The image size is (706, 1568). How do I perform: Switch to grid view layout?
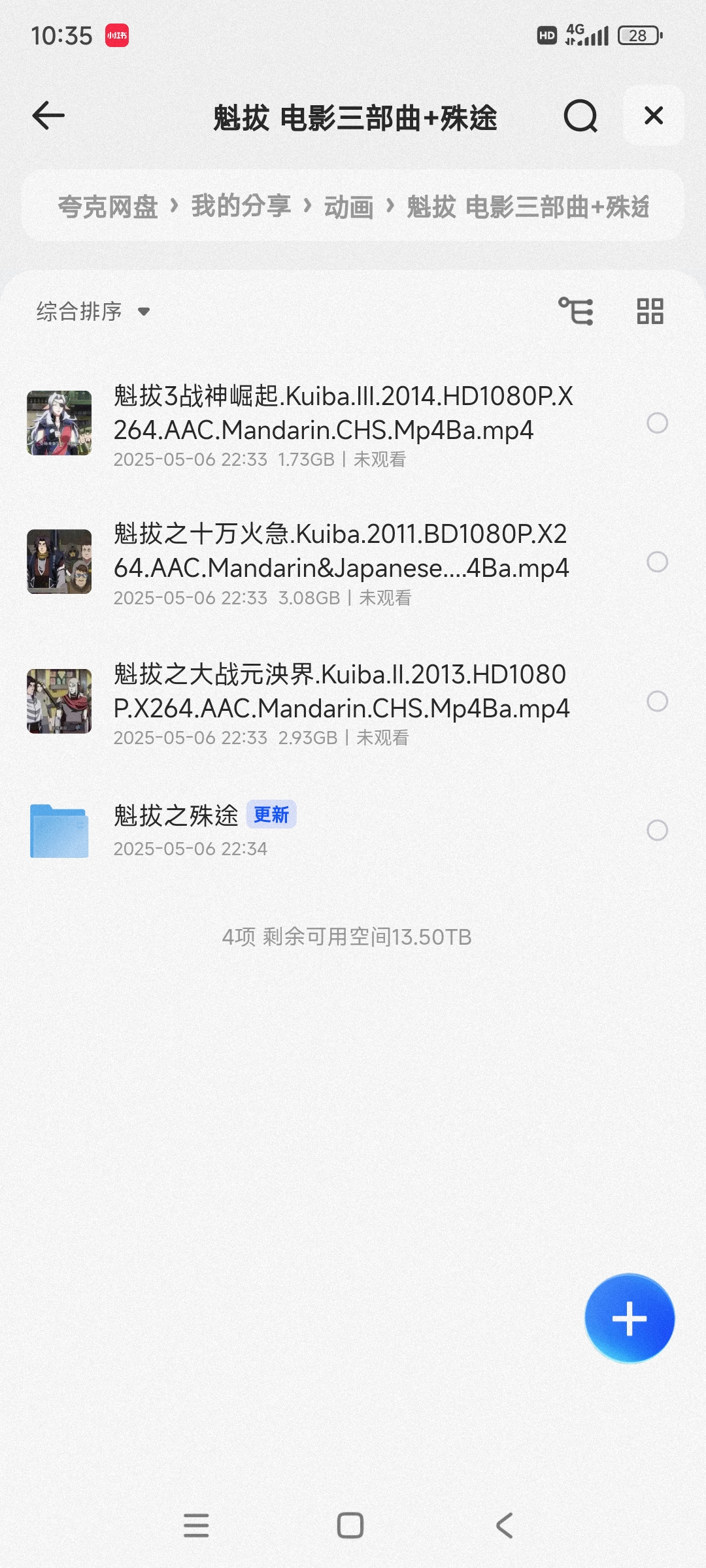[650, 311]
